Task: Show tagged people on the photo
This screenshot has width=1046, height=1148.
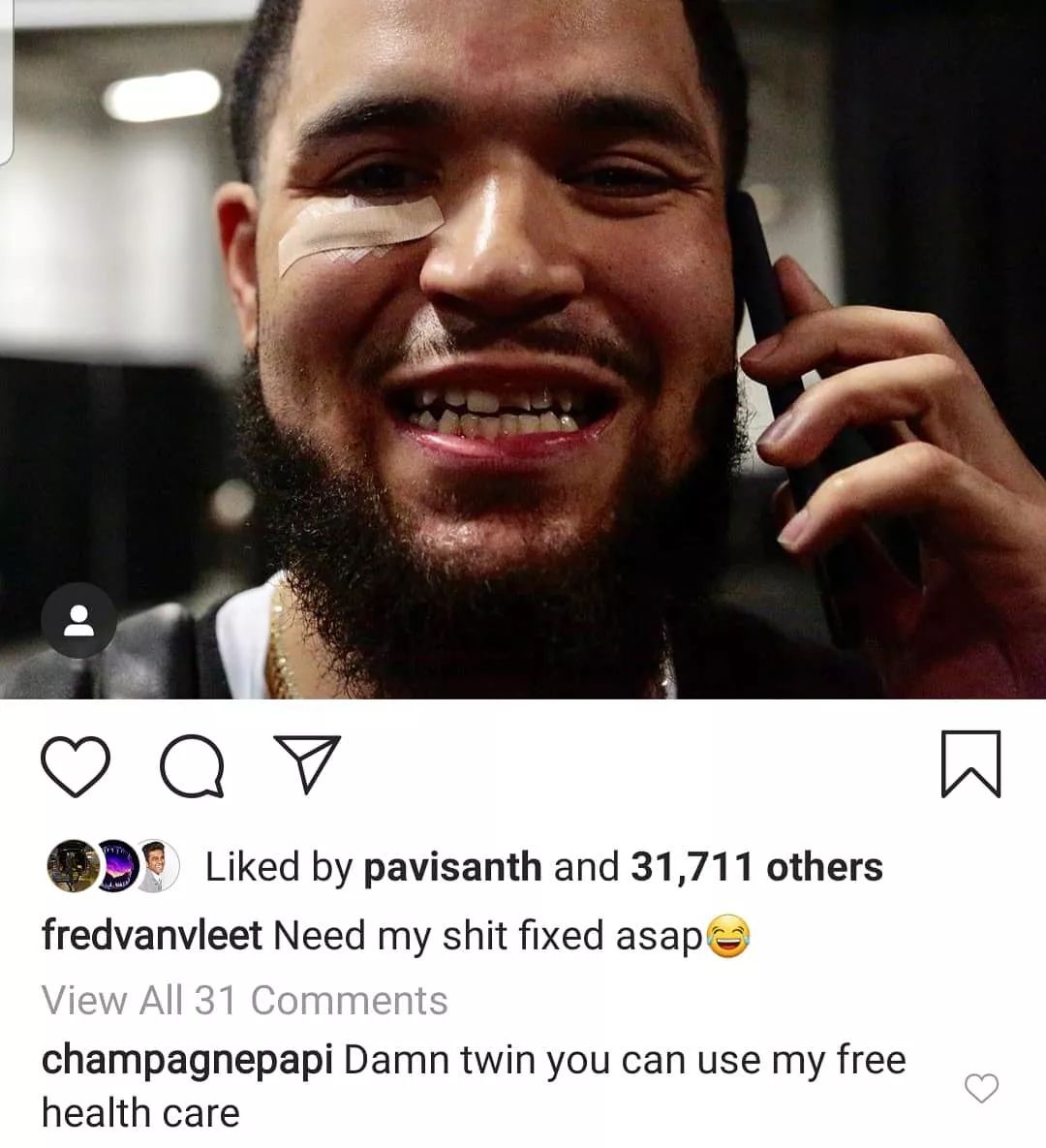Action: 78,621
